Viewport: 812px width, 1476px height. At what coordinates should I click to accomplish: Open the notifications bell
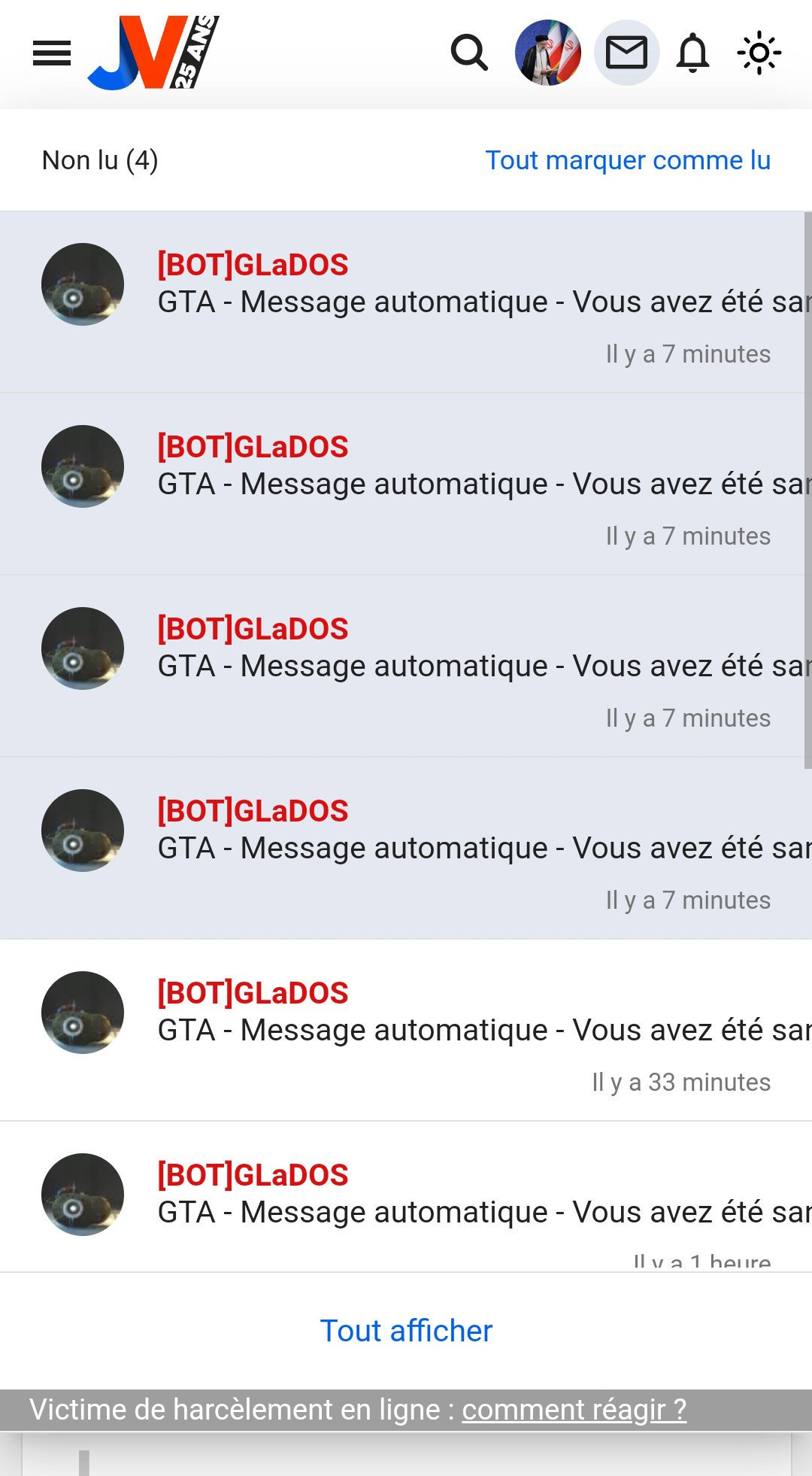[692, 53]
